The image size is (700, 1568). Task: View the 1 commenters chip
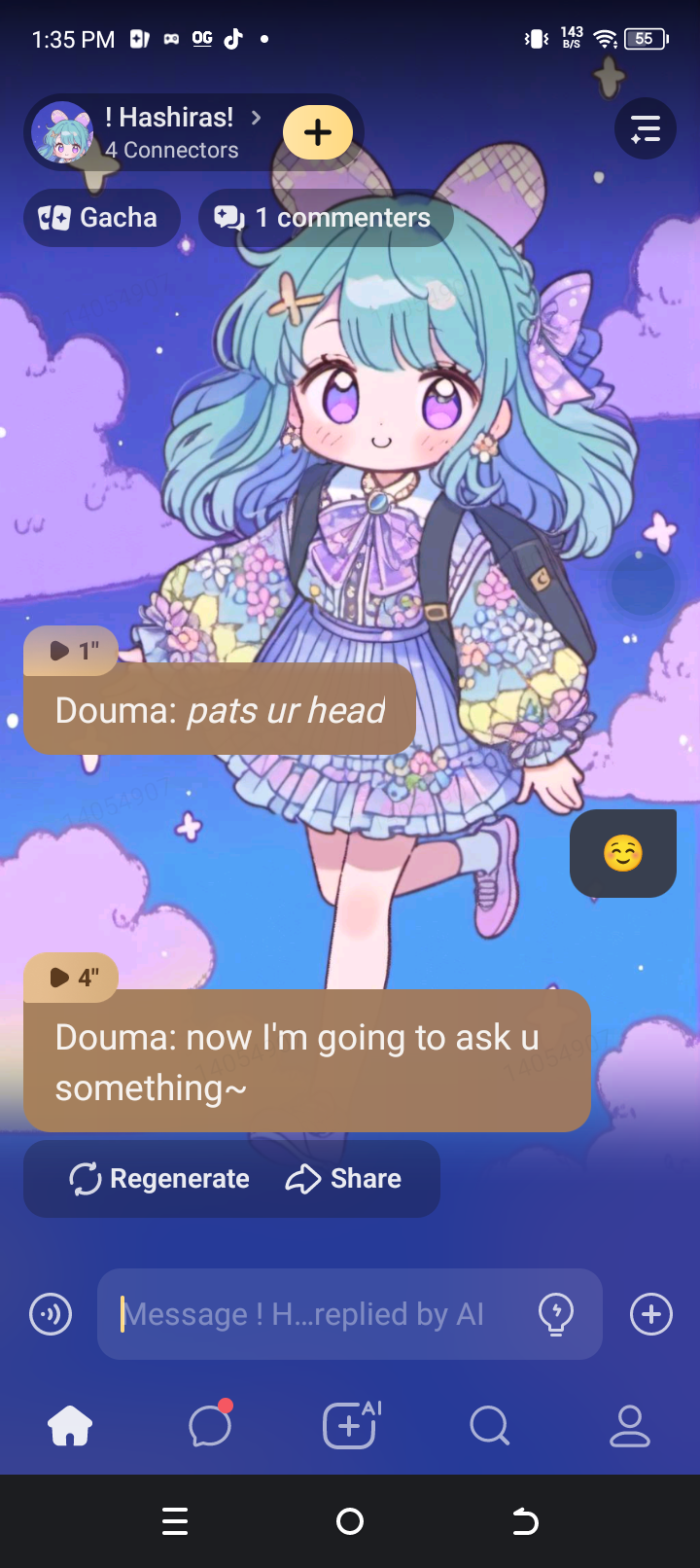(x=326, y=218)
